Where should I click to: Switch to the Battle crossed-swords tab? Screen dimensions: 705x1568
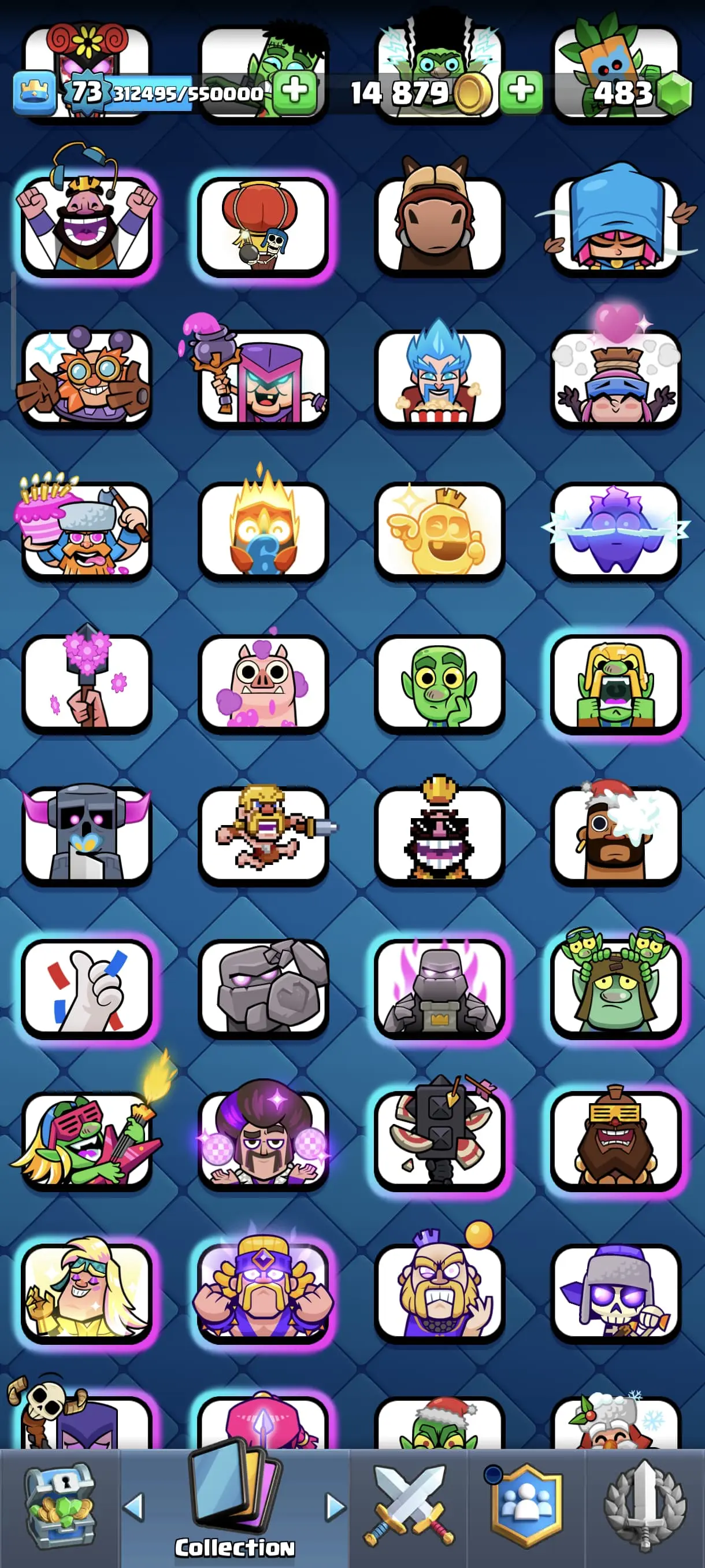(409, 1508)
